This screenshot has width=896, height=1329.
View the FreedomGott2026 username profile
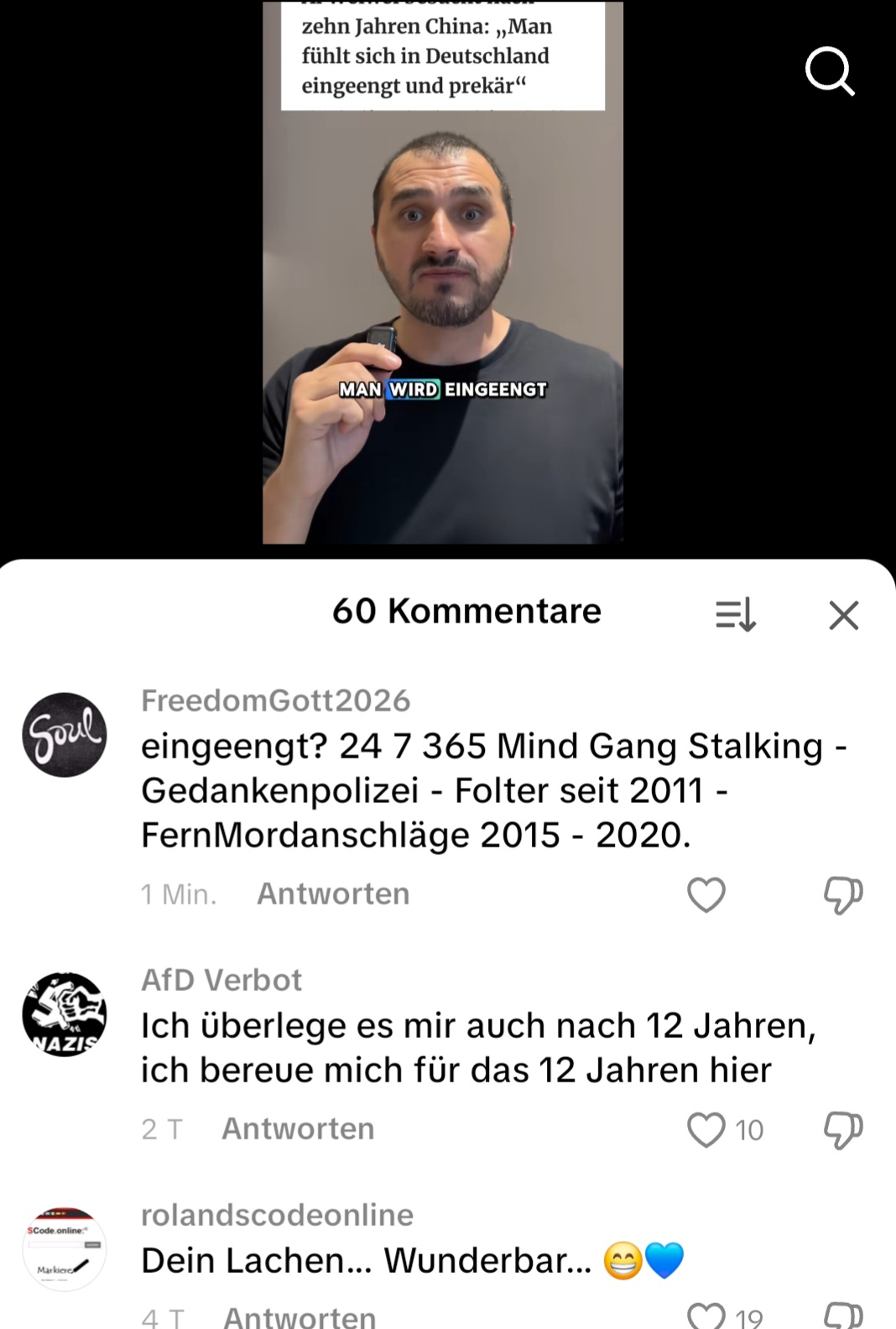click(275, 701)
